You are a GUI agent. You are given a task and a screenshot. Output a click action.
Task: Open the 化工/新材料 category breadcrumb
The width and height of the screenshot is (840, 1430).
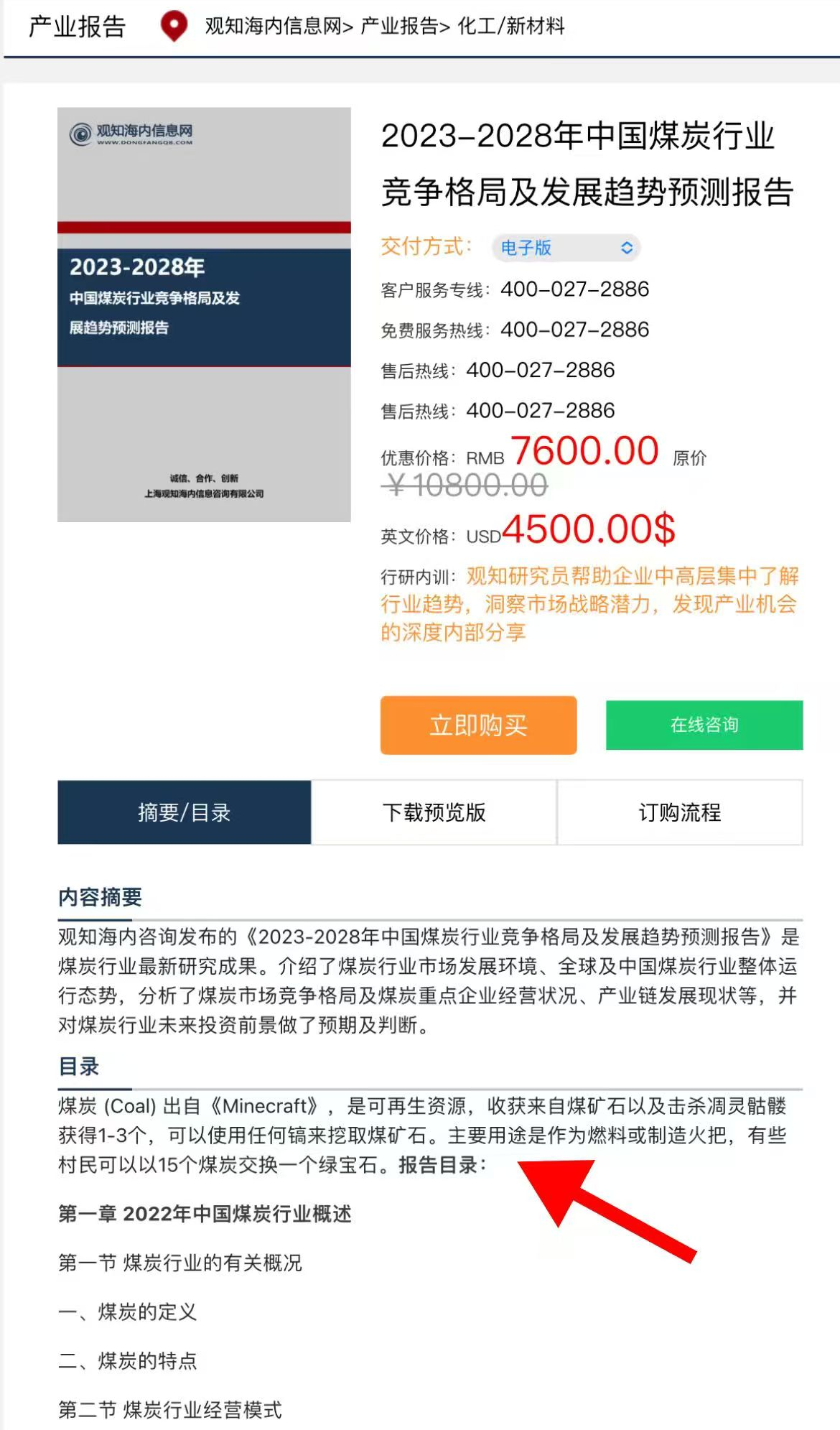(x=510, y=27)
